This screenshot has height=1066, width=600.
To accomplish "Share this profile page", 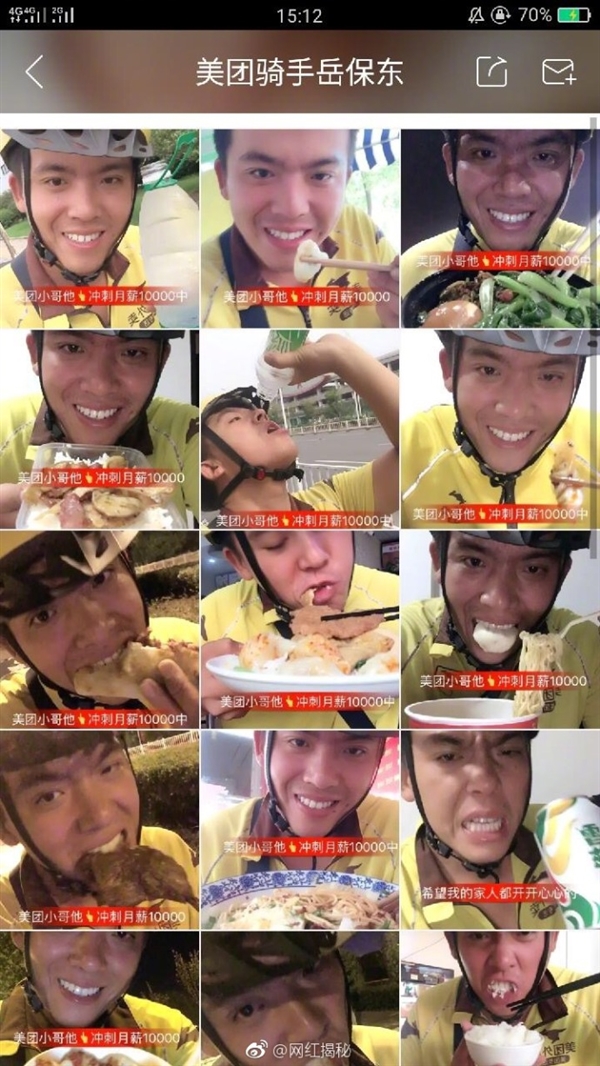I will pos(492,72).
